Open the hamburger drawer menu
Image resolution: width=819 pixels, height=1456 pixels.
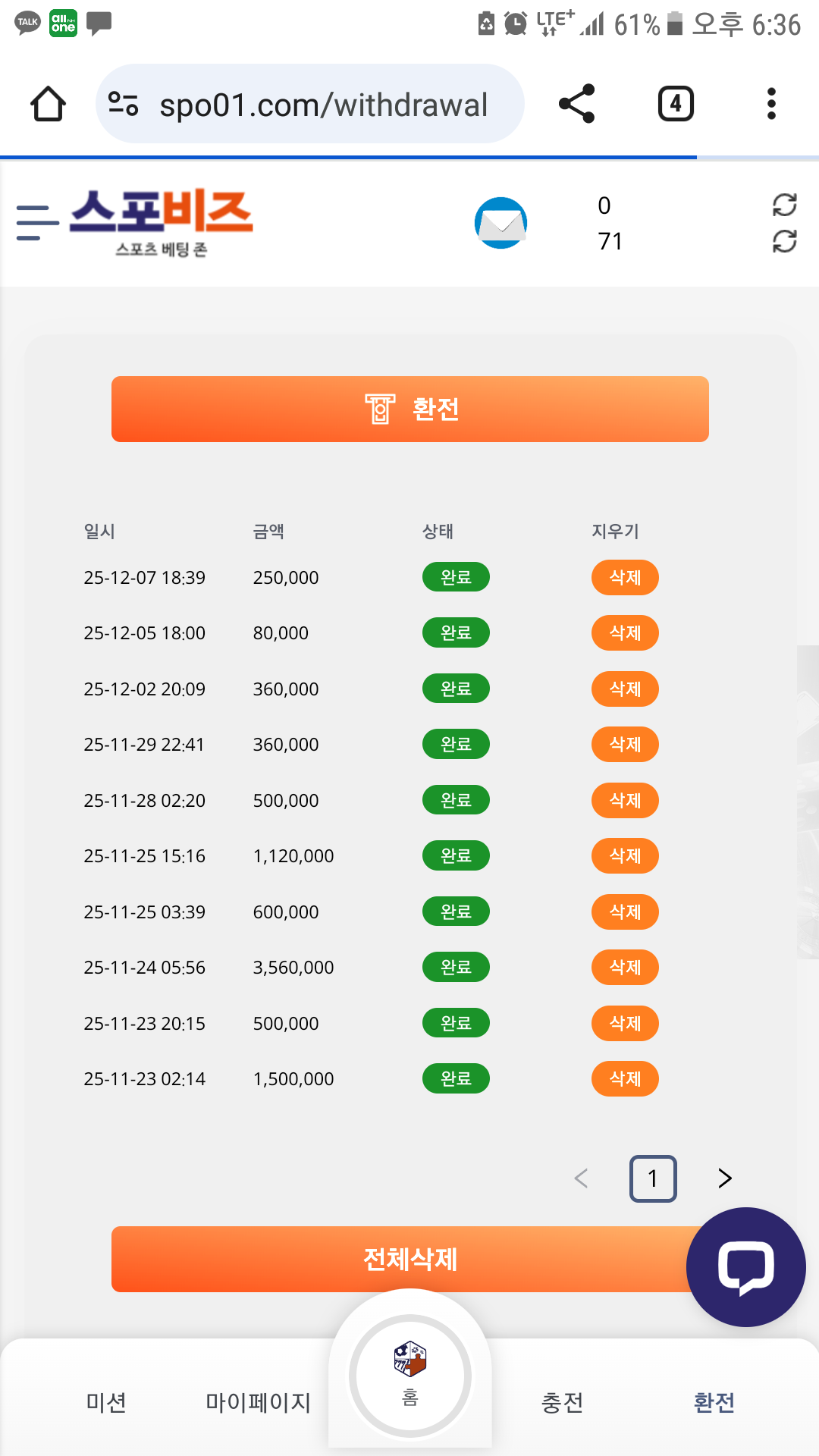click(37, 223)
